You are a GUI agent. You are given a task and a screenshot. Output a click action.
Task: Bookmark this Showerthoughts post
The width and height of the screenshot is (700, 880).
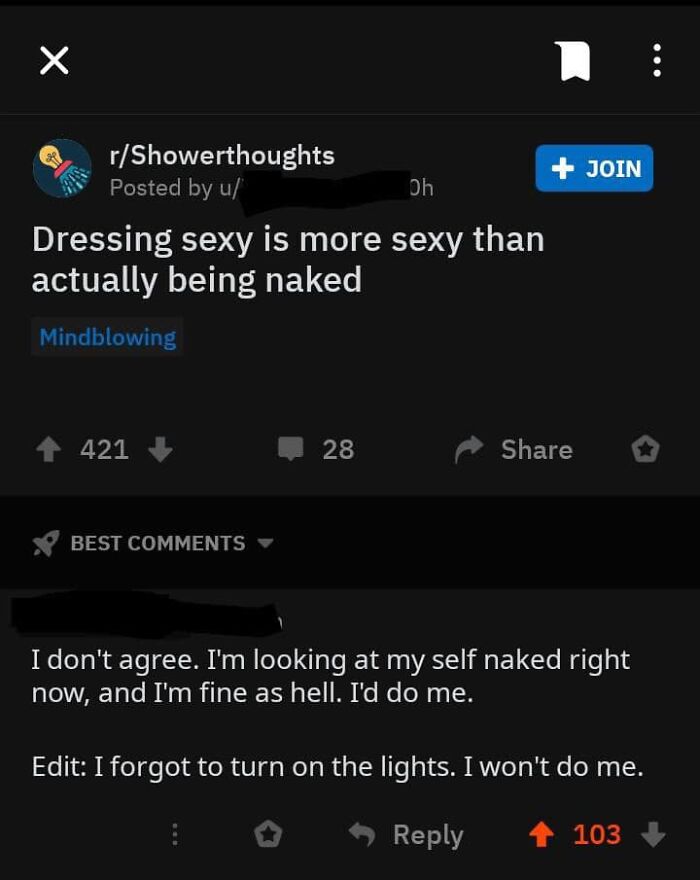coord(573,62)
